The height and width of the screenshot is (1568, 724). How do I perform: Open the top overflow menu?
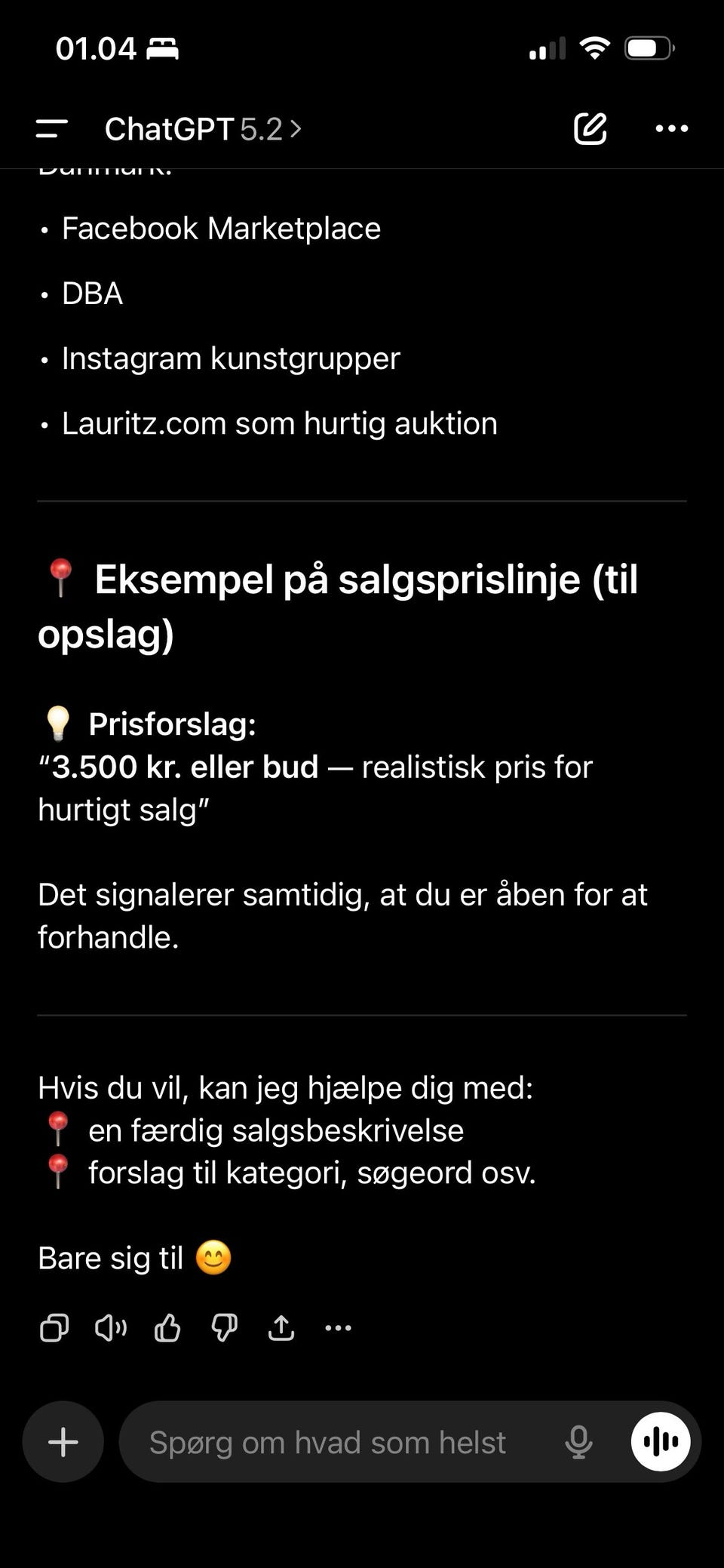tap(671, 129)
